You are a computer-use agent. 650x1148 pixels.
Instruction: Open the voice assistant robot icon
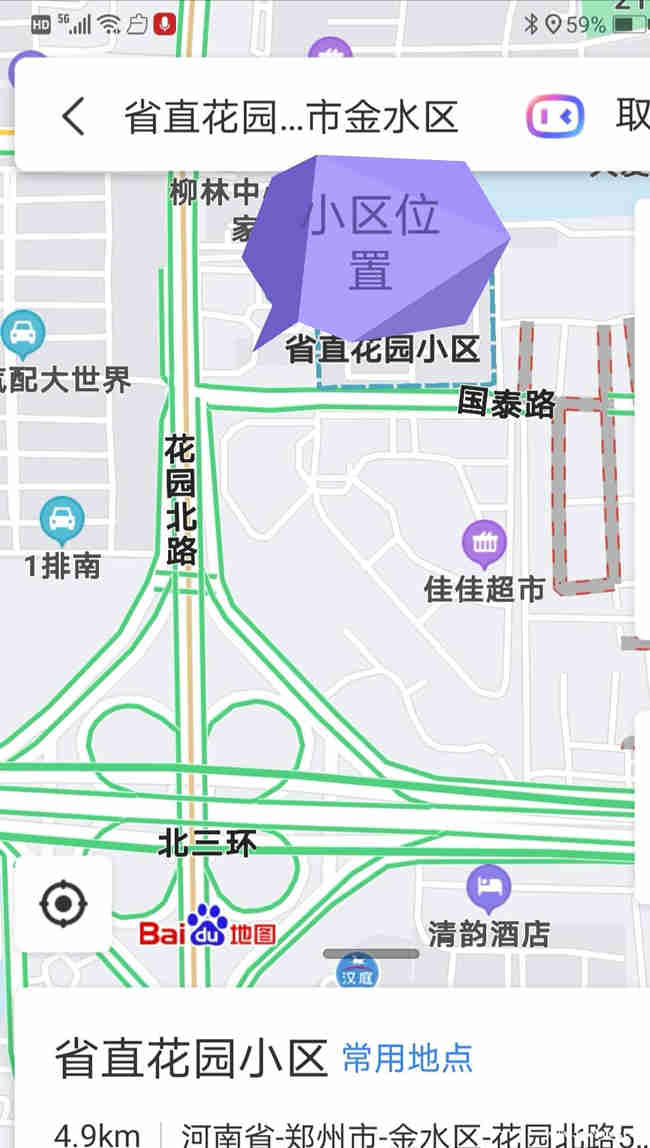click(x=555, y=116)
